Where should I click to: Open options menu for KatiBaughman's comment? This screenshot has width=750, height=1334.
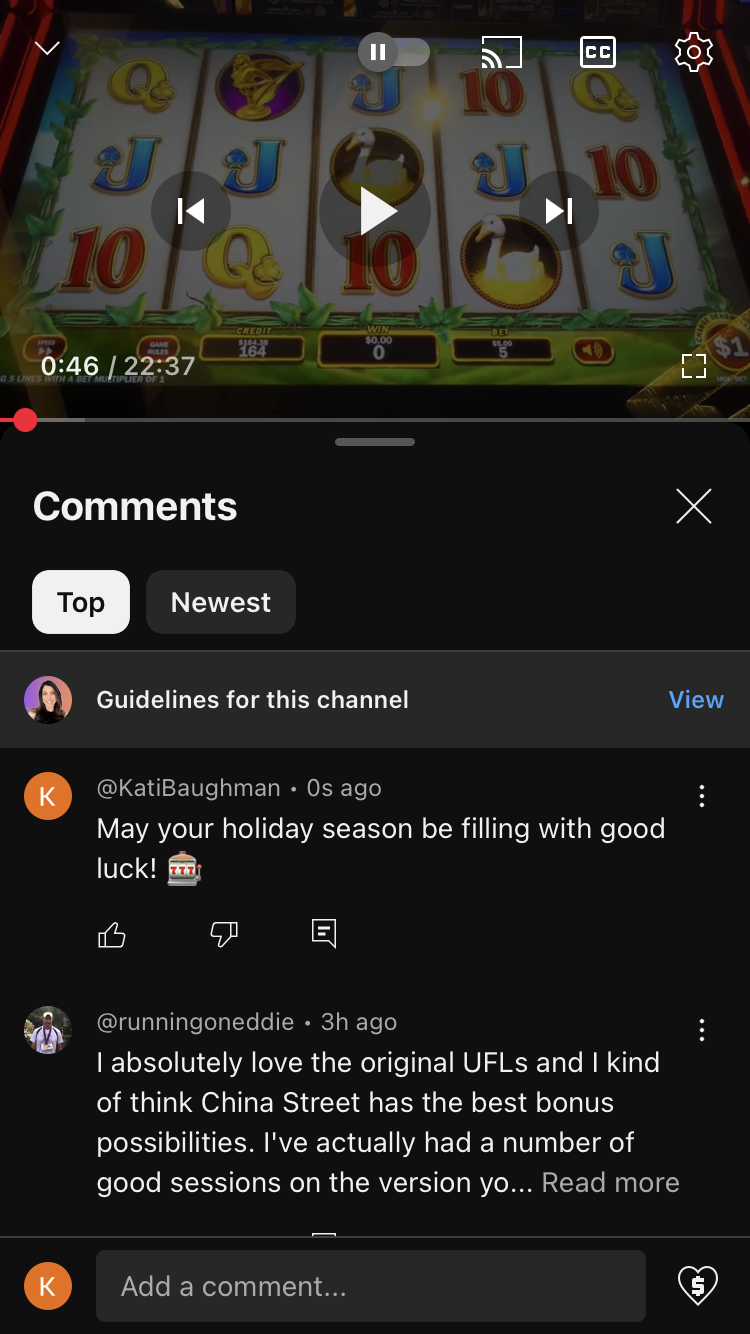702,796
